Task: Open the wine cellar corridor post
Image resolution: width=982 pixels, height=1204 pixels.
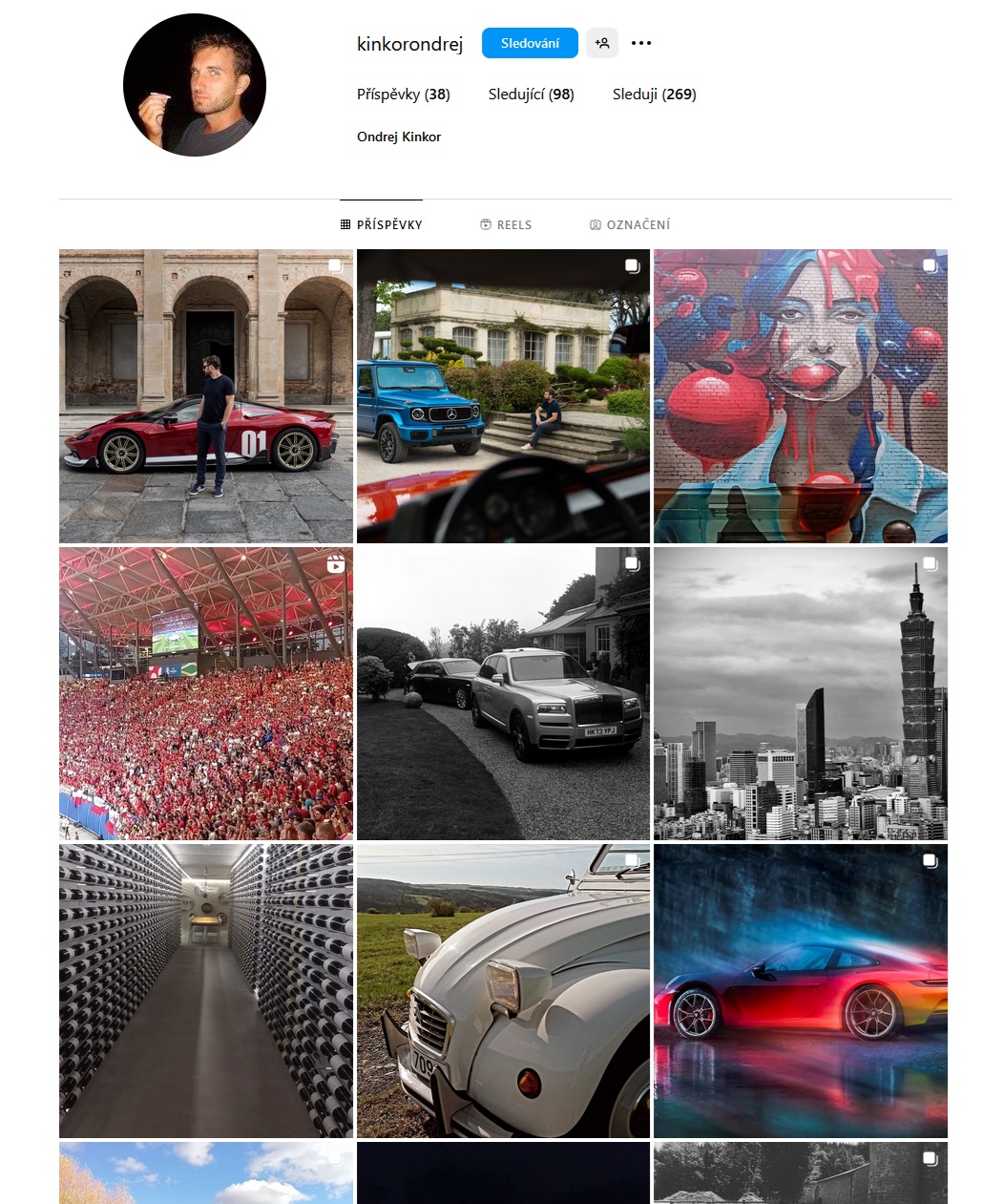Action: click(206, 990)
